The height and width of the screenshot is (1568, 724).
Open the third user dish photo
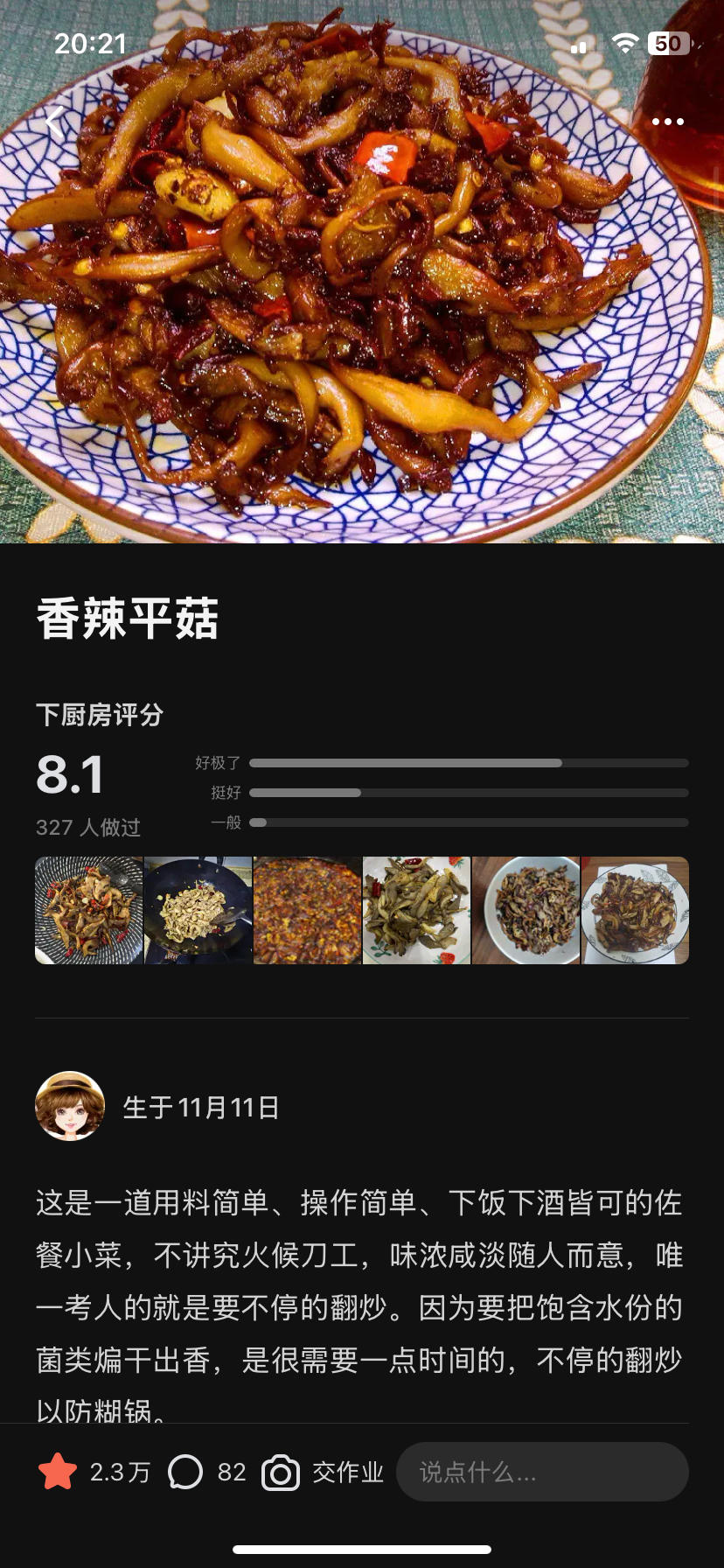[x=307, y=910]
